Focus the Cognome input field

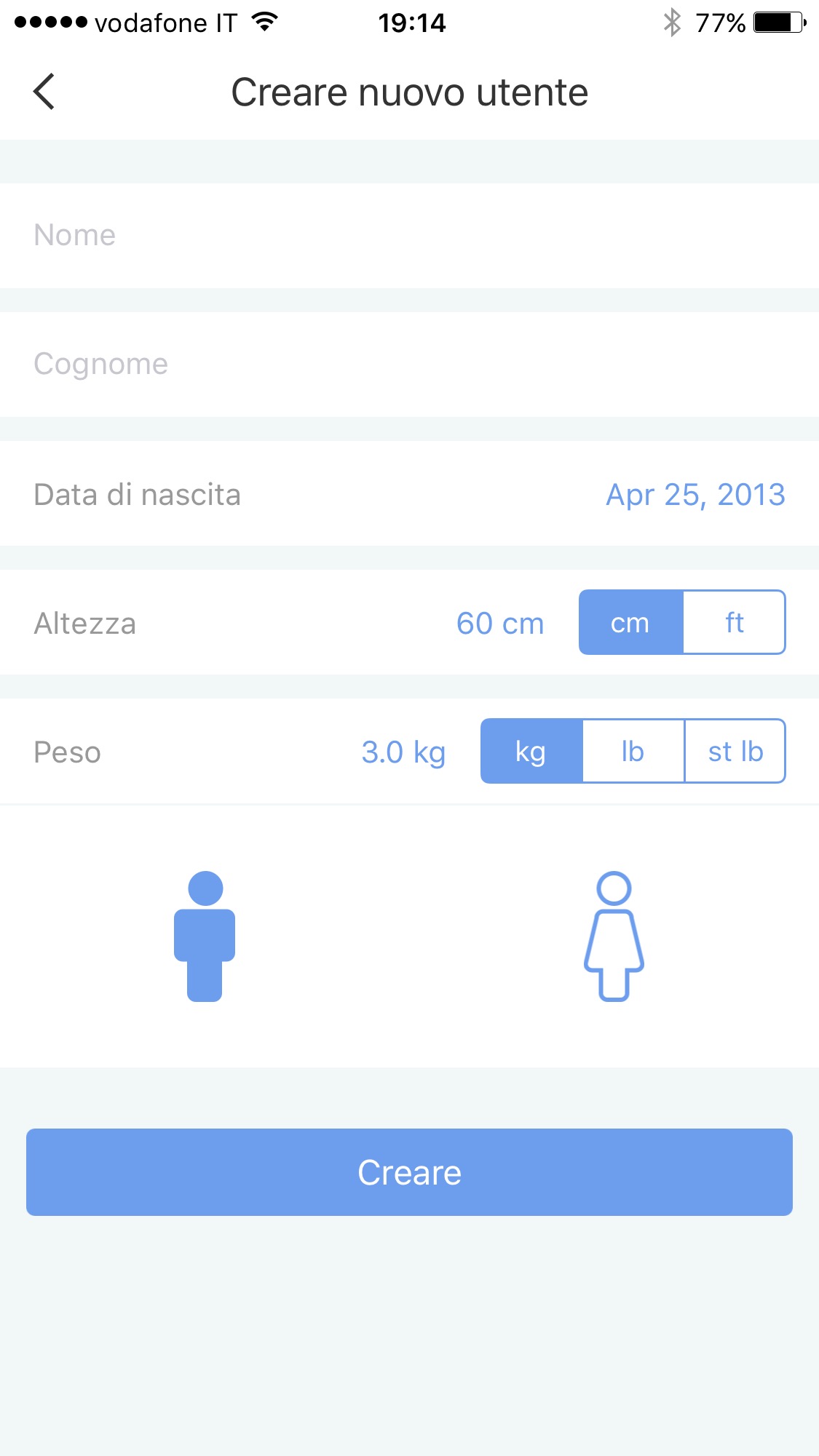click(408, 364)
